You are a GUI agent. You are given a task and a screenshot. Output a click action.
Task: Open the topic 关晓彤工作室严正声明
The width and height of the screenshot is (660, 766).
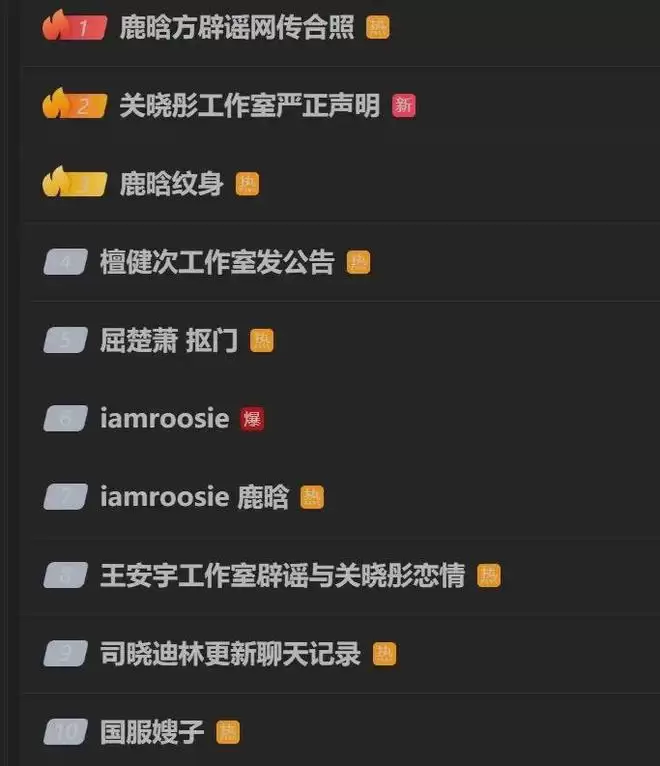249,105
